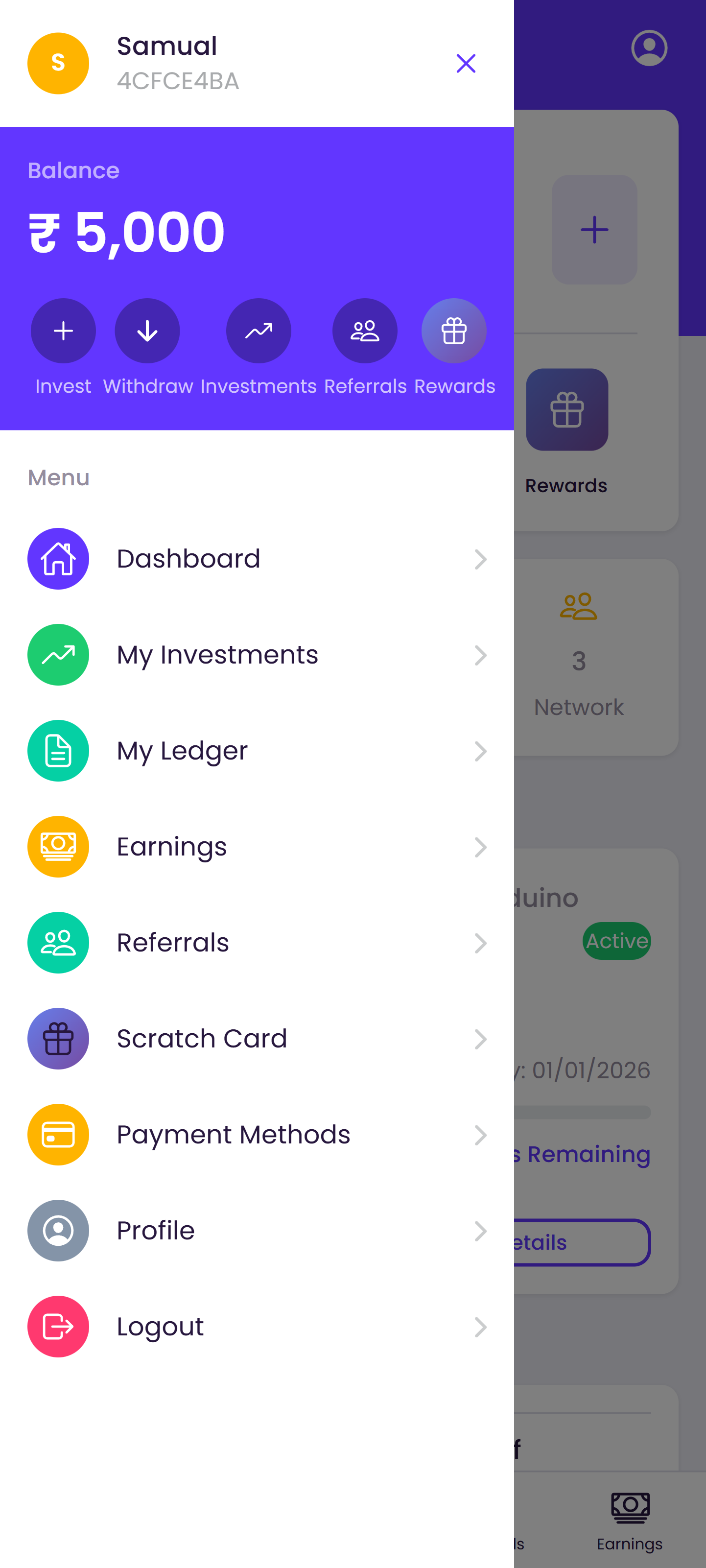Select Dashboard from the menu
The width and height of the screenshot is (706, 1568).
point(188,558)
